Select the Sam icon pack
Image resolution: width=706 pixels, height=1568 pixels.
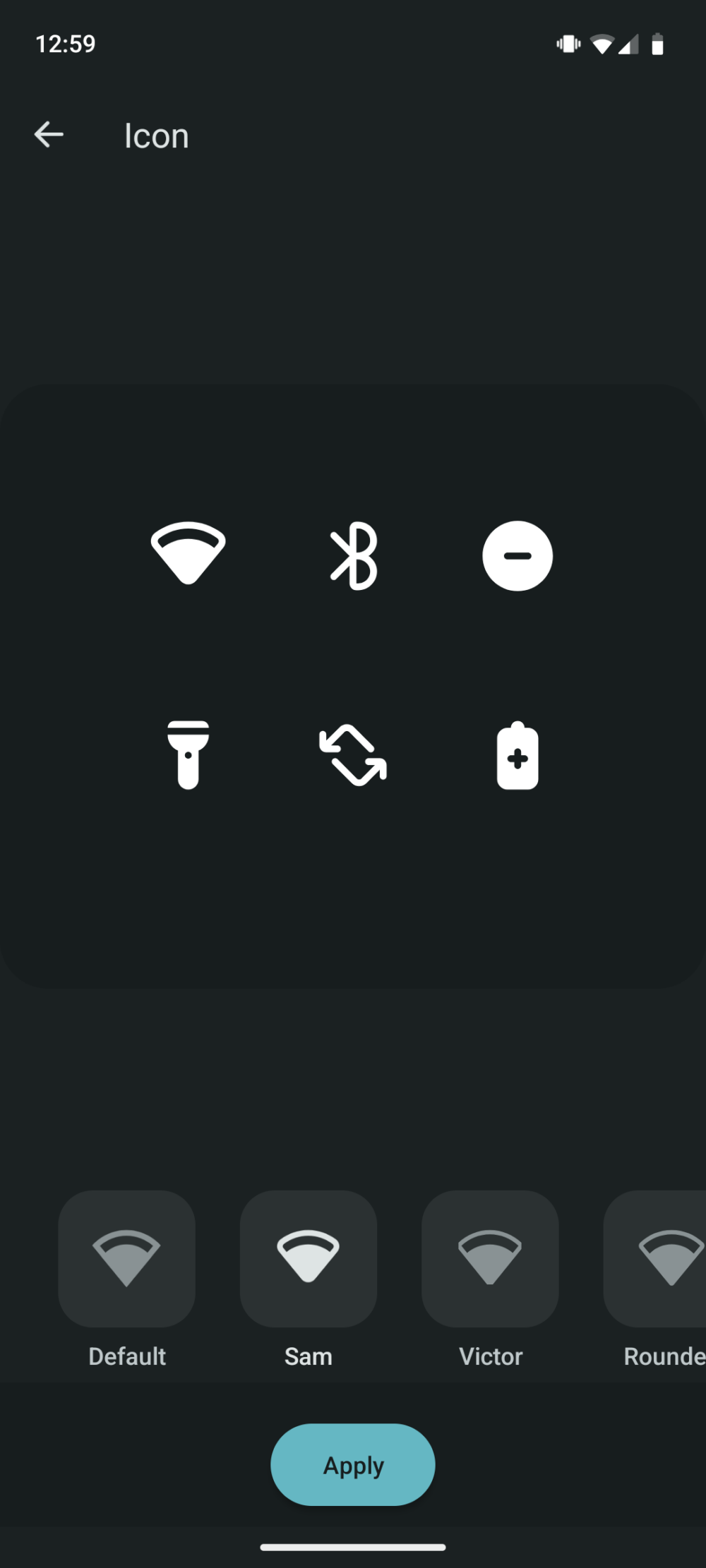(309, 1260)
